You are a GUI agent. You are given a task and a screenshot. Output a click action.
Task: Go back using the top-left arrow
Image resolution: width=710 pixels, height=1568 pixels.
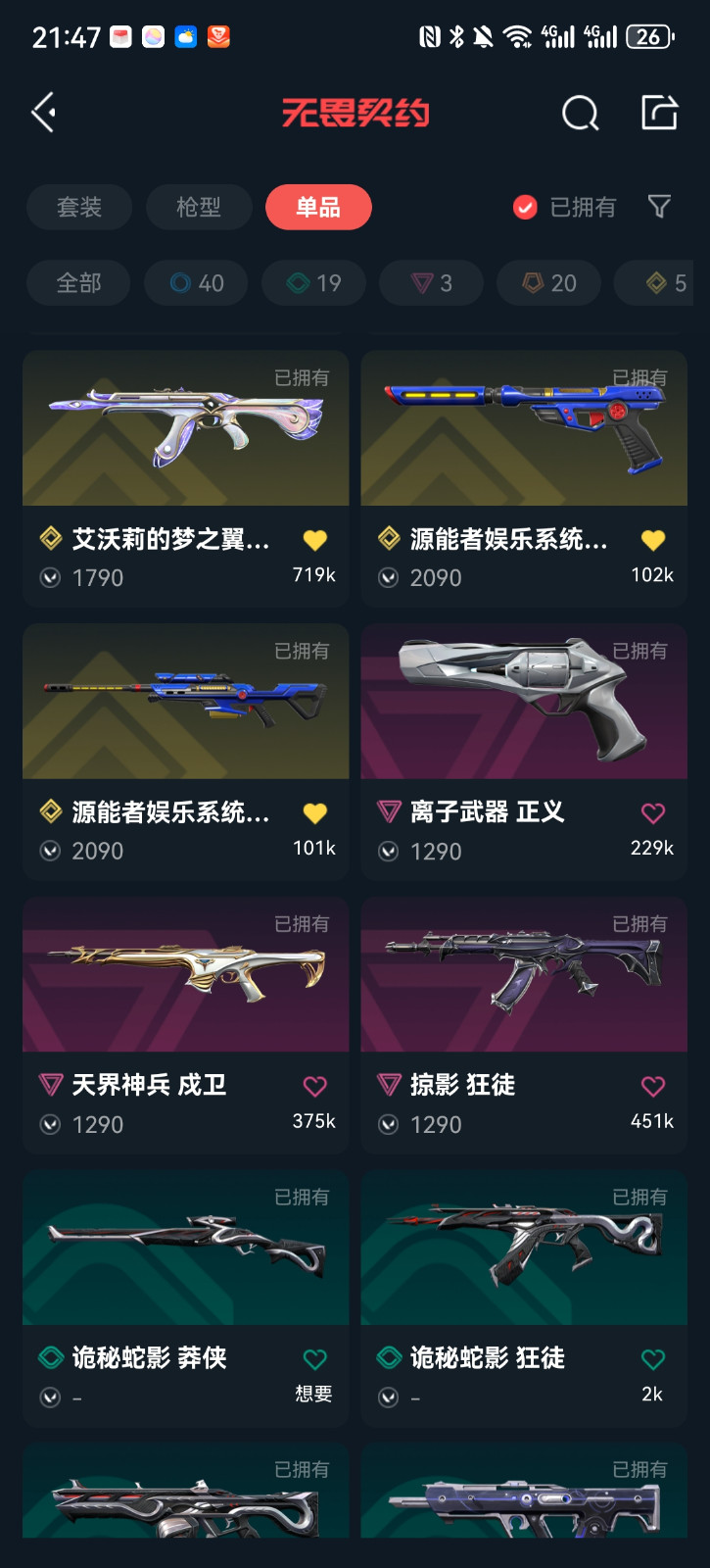click(x=44, y=113)
